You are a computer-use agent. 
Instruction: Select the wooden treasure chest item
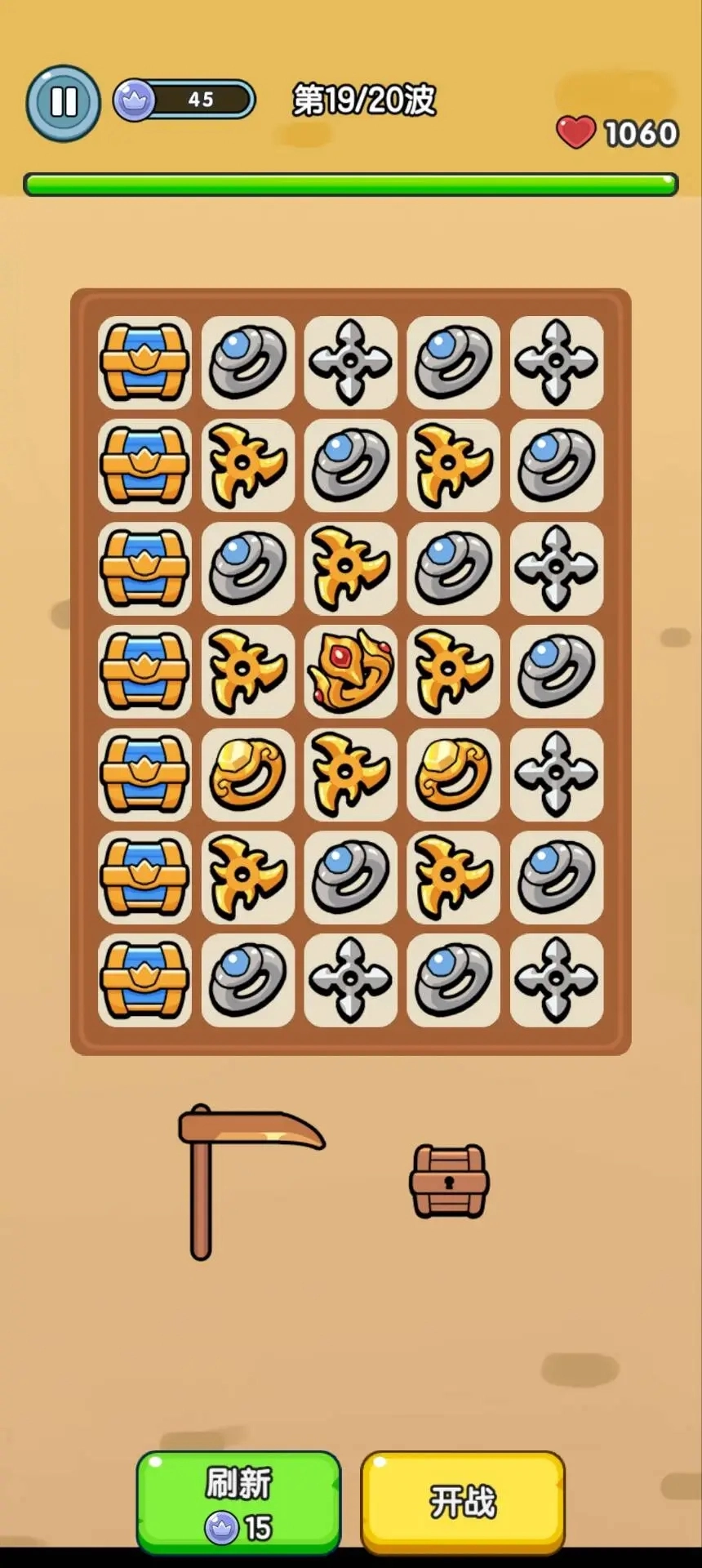click(449, 1181)
